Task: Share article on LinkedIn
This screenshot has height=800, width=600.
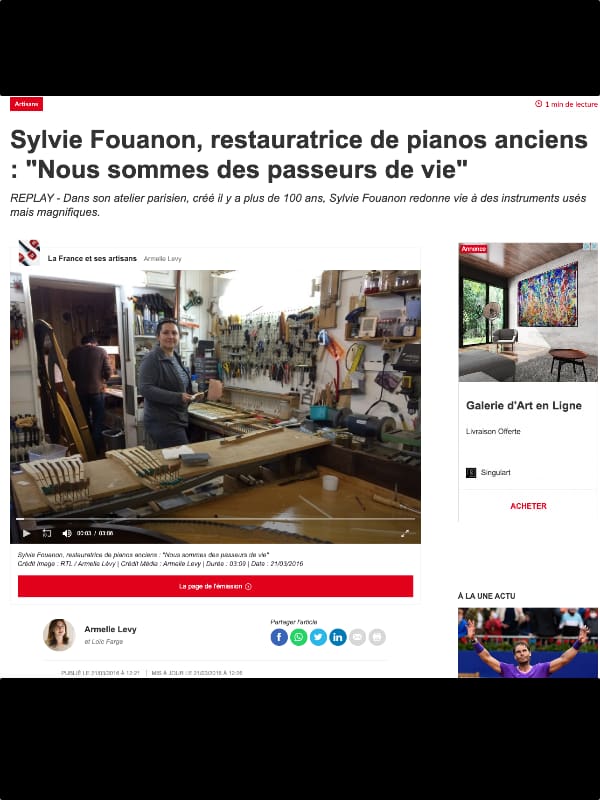Action: coord(338,637)
